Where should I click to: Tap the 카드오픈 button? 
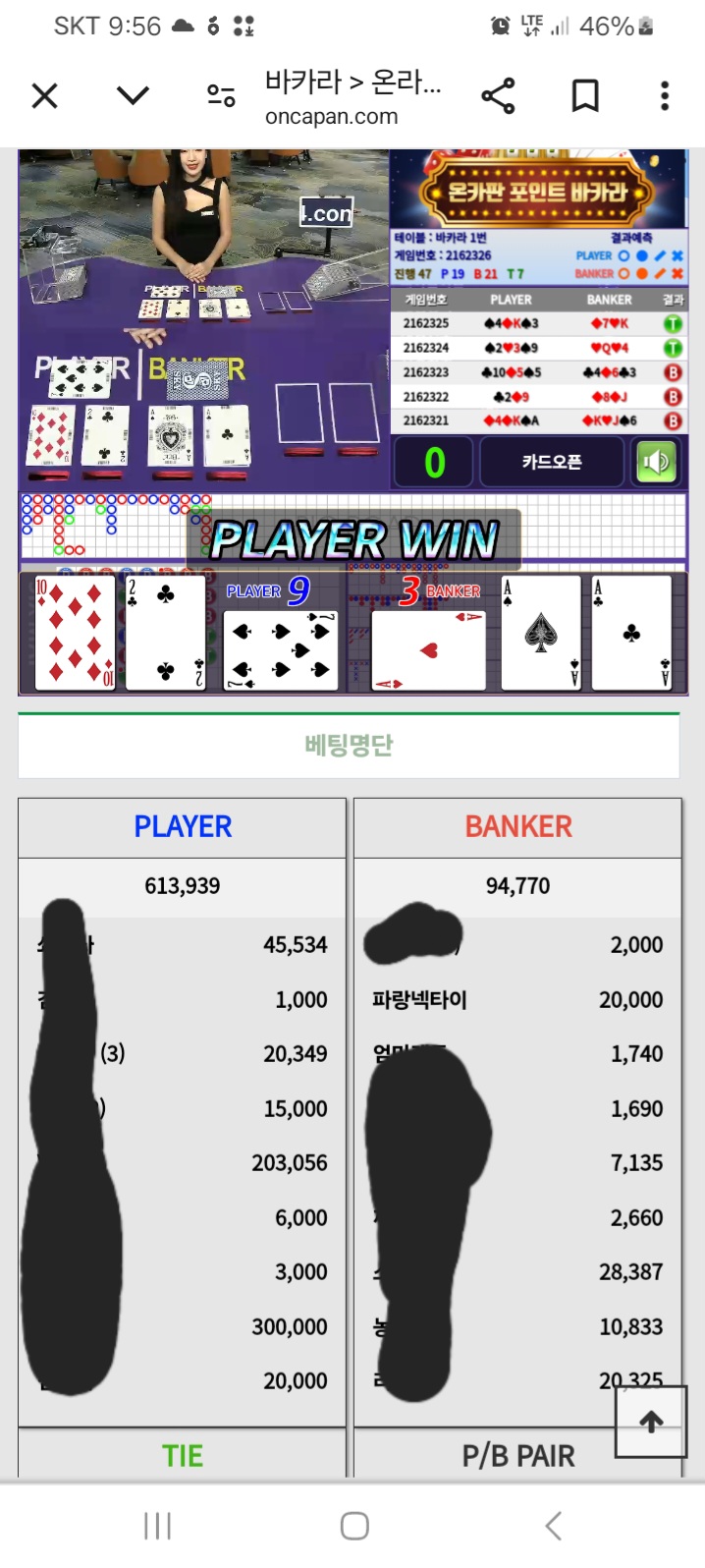point(551,462)
